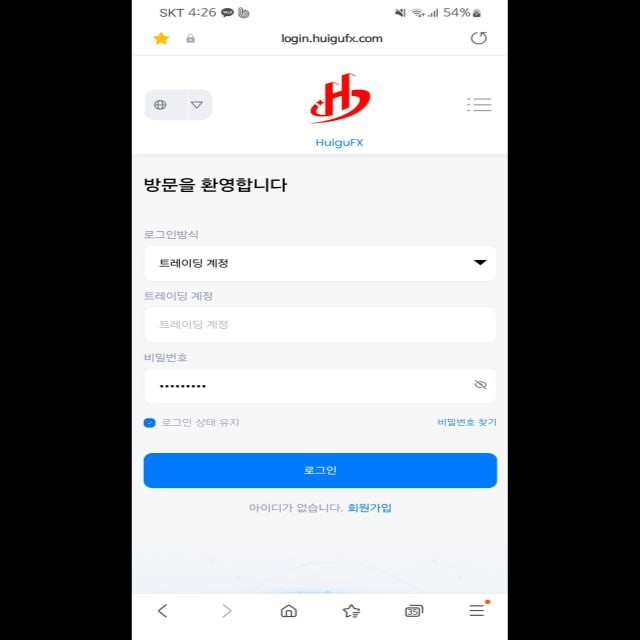Focus the 트레이딩 계정 input field
The height and width of the screenshot is (640, 640).
pyautogui.click(x=320, y=325)
